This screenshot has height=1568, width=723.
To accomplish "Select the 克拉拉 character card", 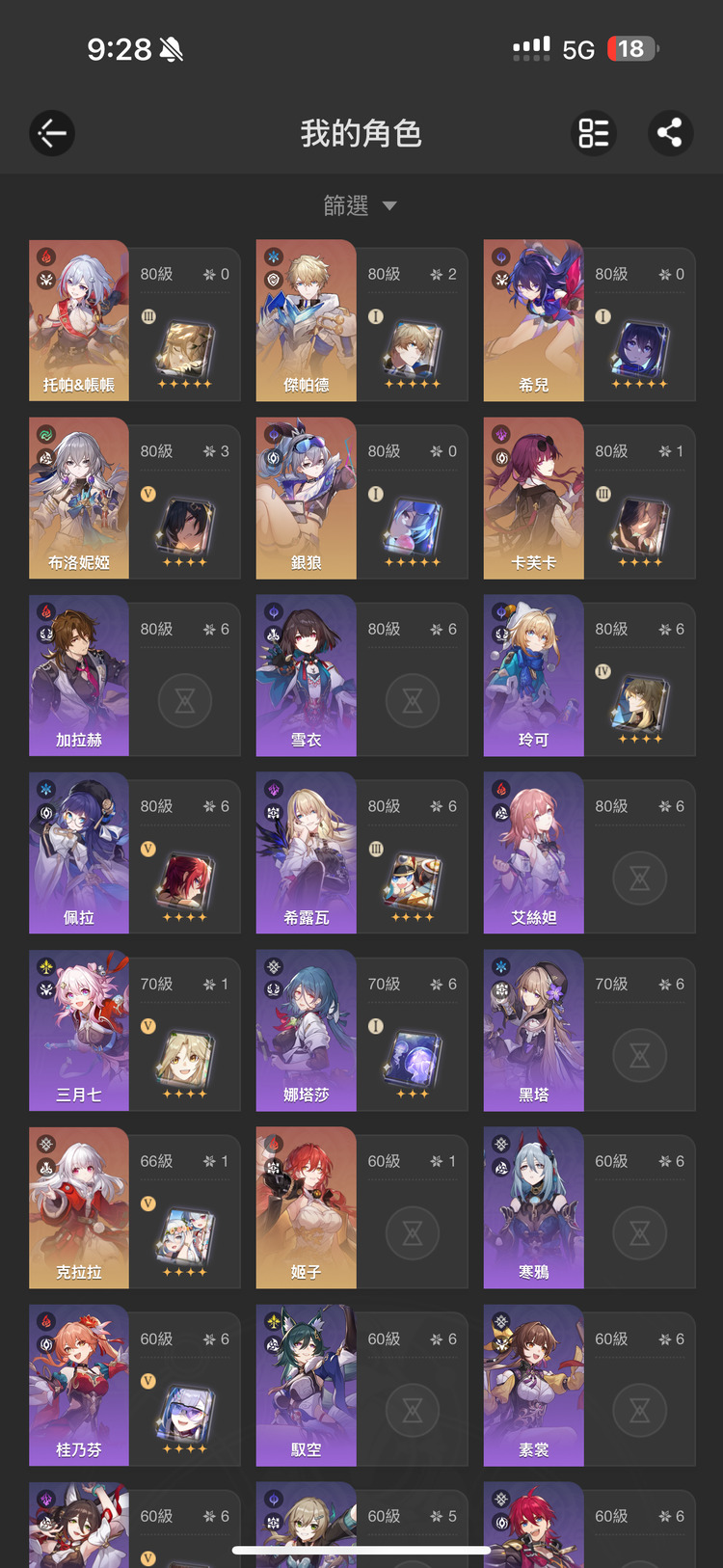I will [135, 1208].
